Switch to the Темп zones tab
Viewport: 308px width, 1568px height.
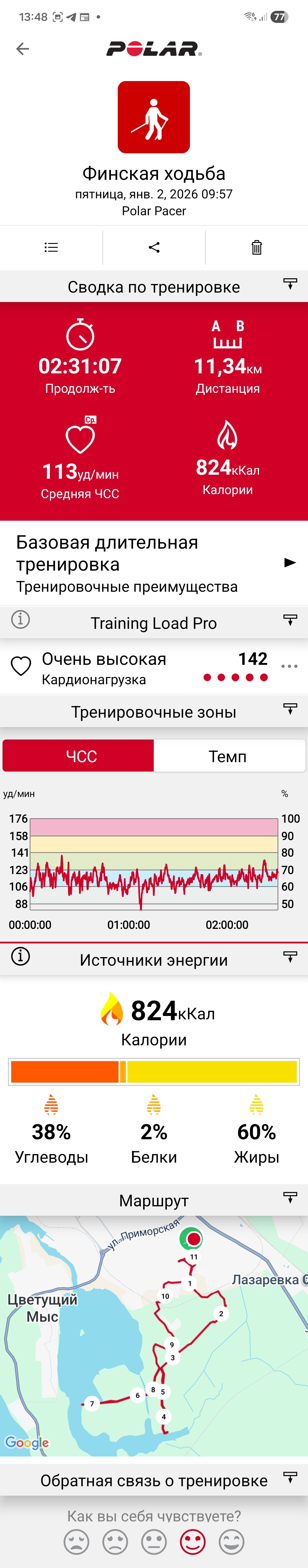pyautogui.click(x=230, y=756)
